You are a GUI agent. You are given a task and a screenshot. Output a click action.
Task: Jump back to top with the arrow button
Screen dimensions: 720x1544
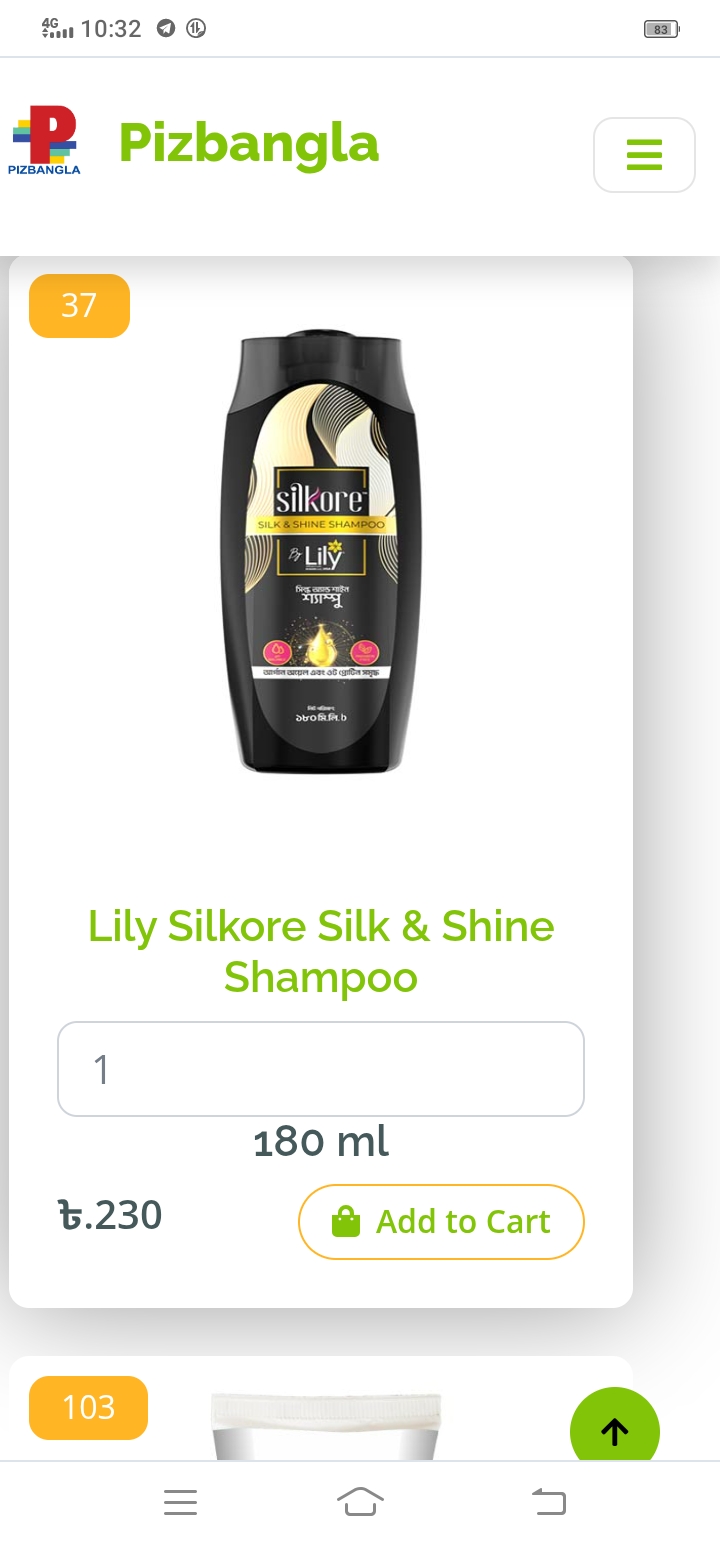click(x=614, y=1431)
